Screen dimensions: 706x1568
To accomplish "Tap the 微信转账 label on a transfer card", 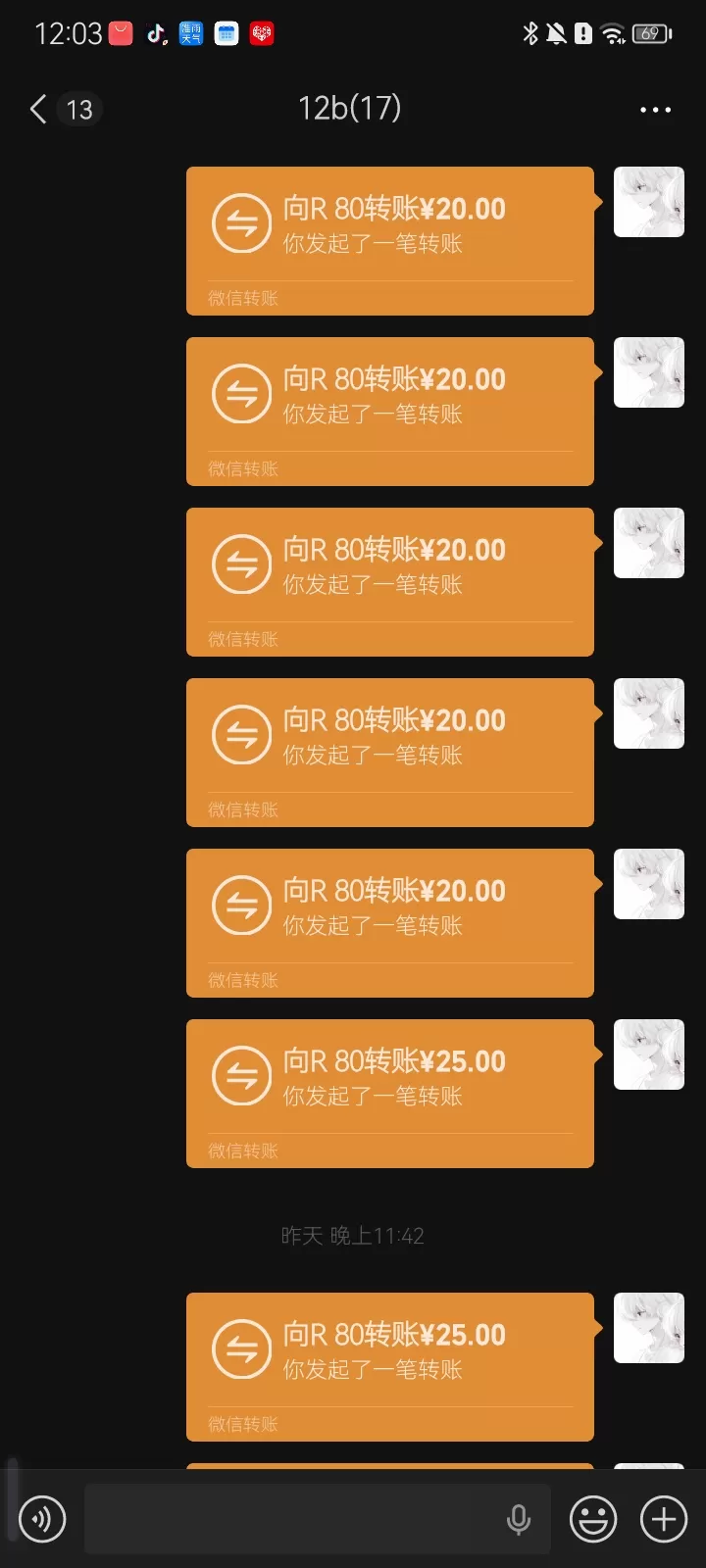I will 240,297.
